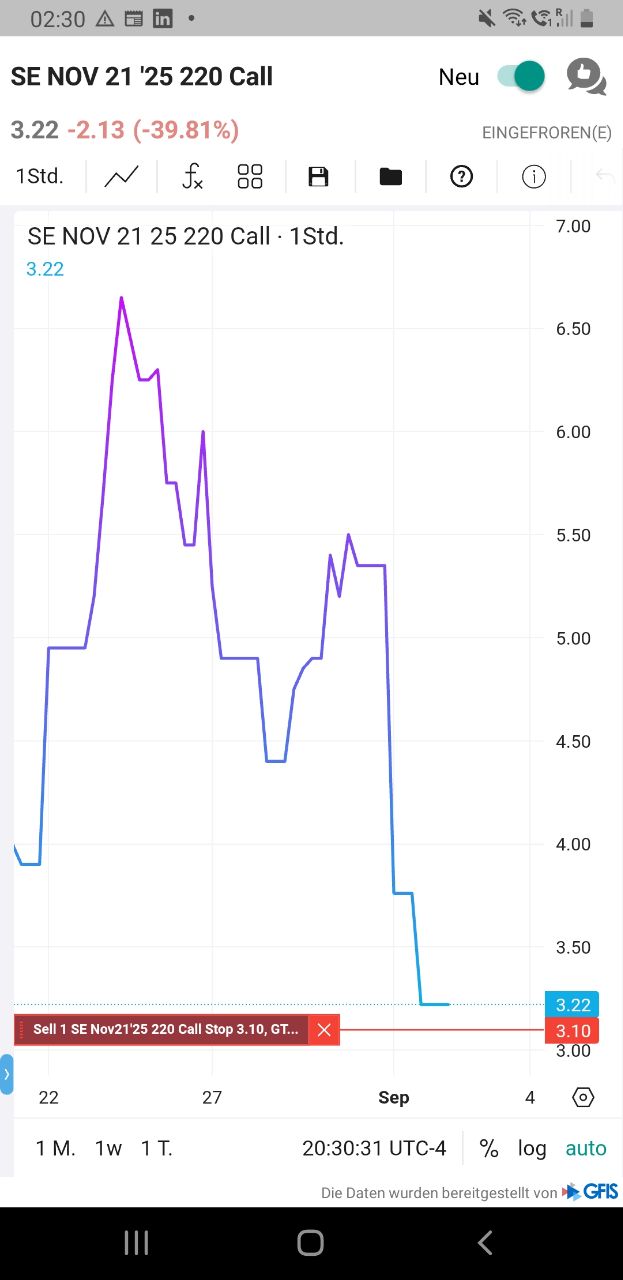The width and height of the screenshot is (623, 1280).
Task: Open the help question mark
Action: [x=461, y=177]
